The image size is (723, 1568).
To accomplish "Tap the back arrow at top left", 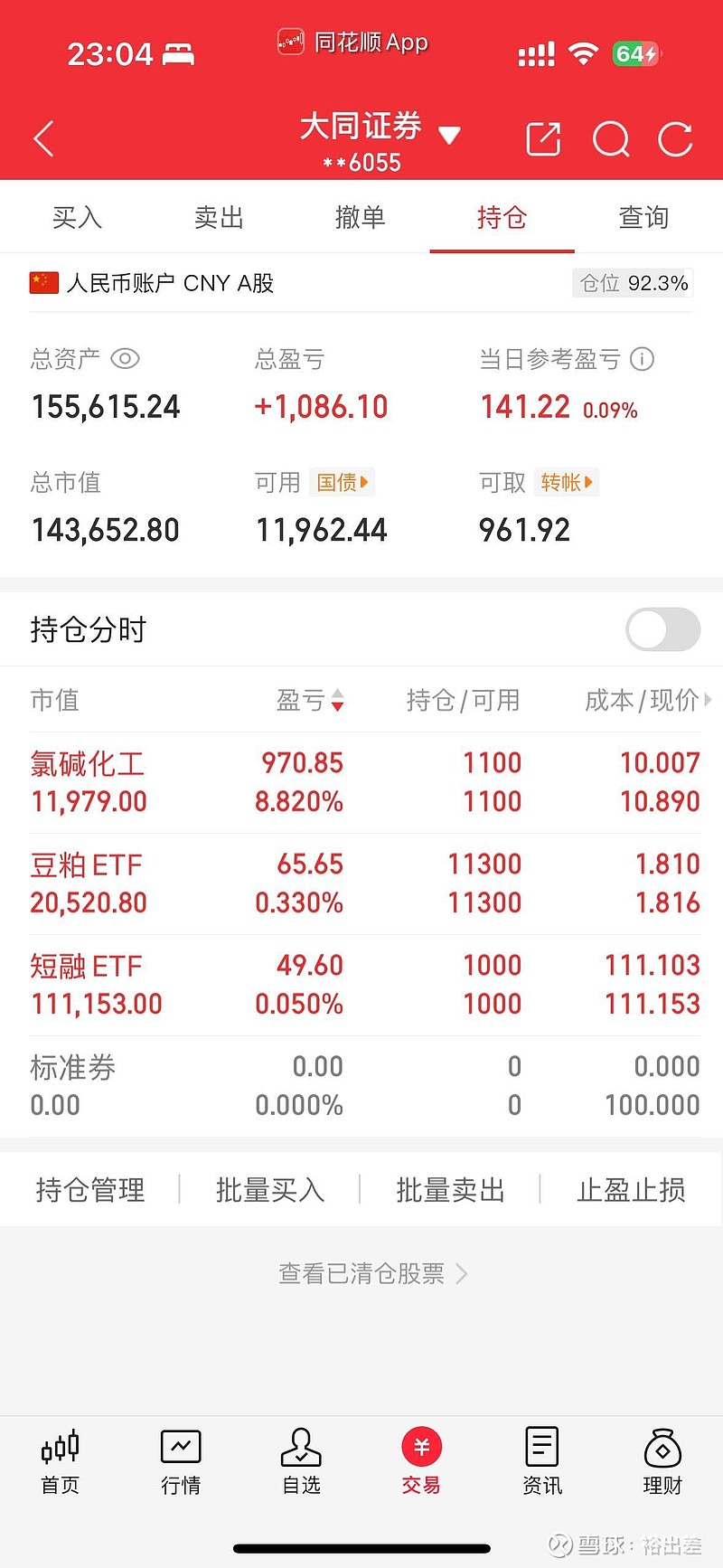I will 43,138.
